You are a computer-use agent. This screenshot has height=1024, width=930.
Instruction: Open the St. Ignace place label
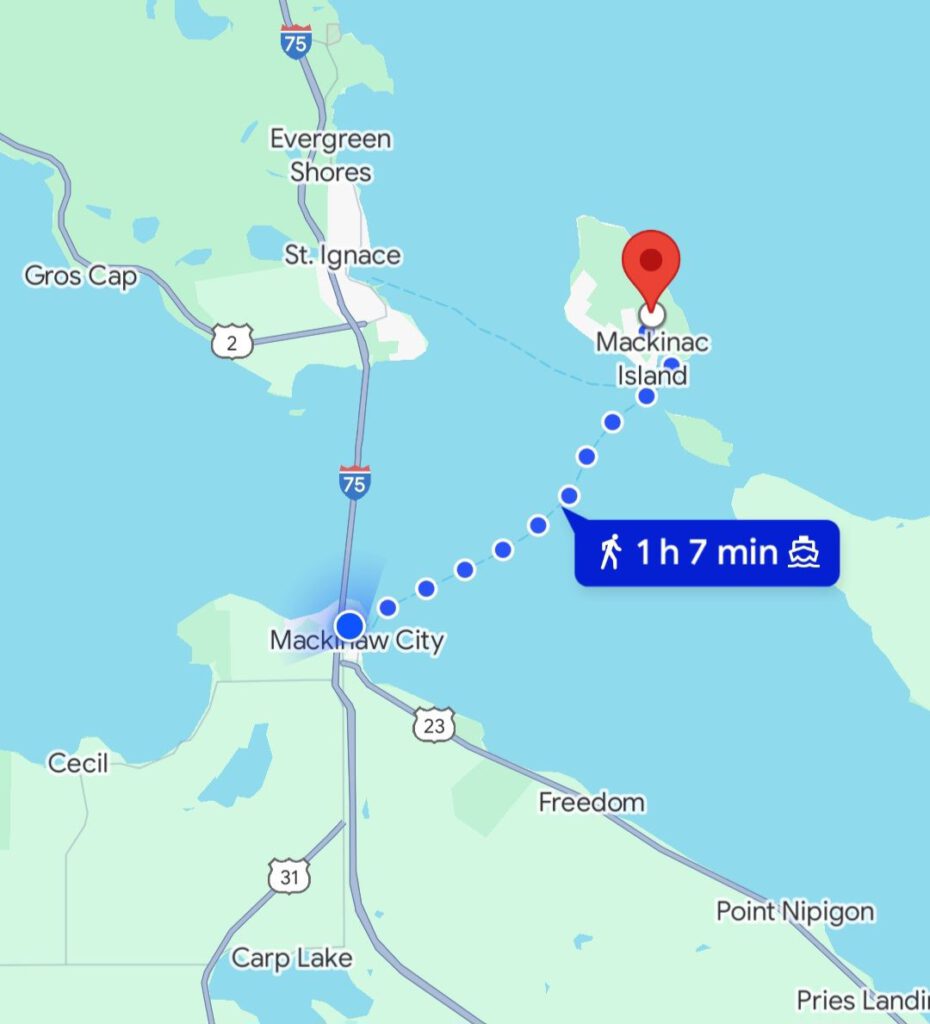[x=342, y=256]
